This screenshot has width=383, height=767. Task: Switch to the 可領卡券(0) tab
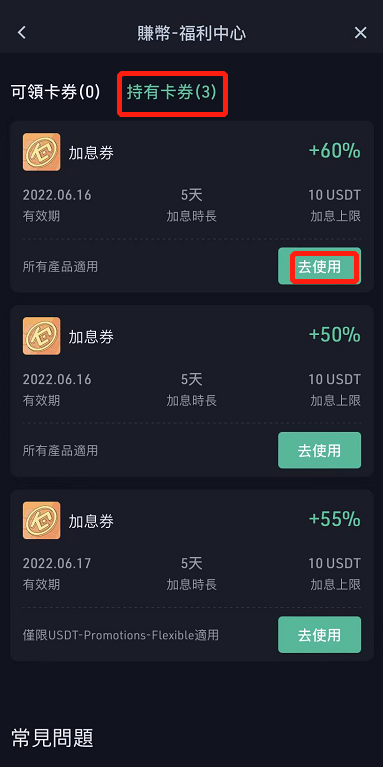(x=55, y=92)
